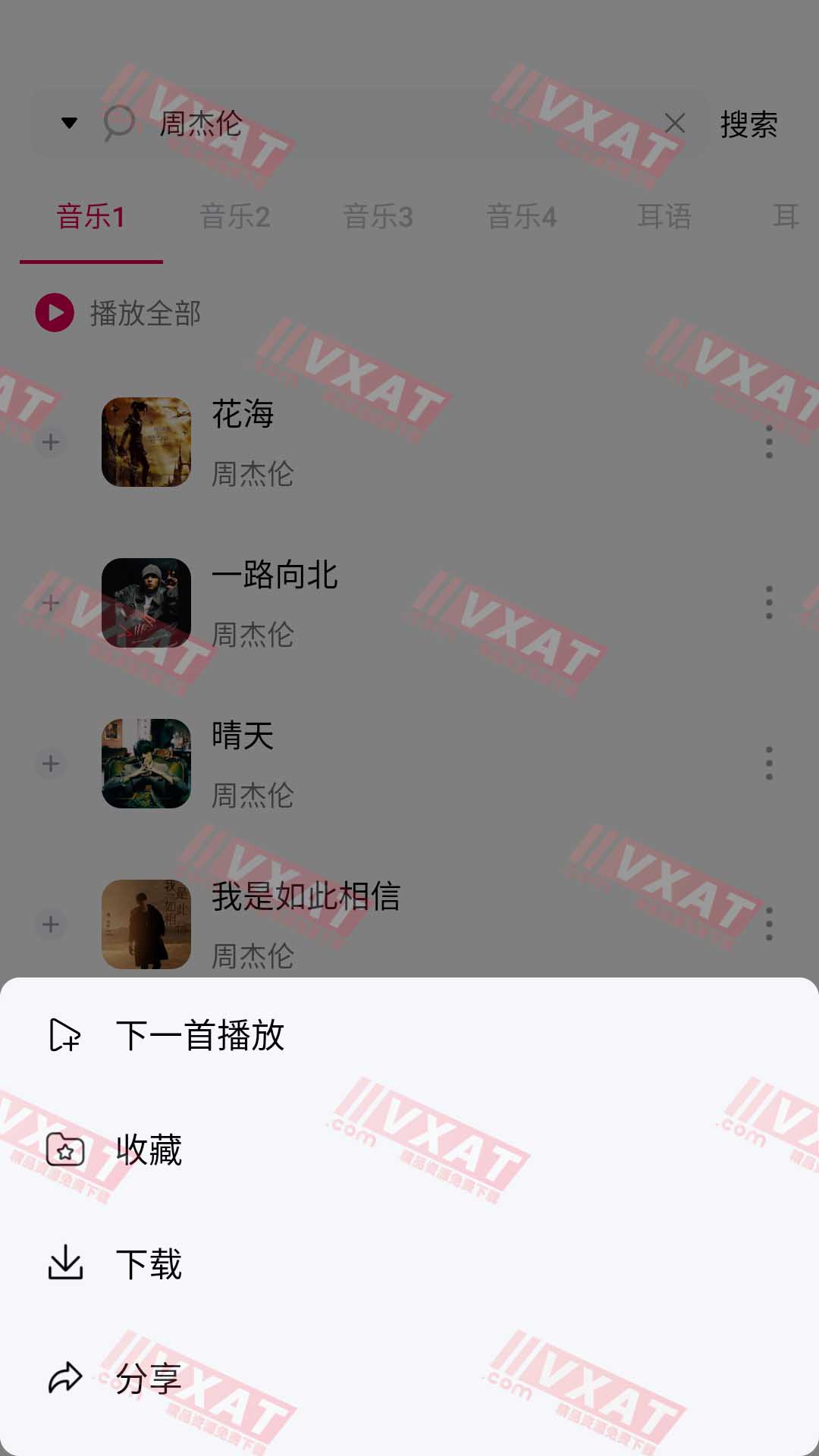Clear the 周杰伦 search text
The image size is (819, 1456).
[674, 123]
